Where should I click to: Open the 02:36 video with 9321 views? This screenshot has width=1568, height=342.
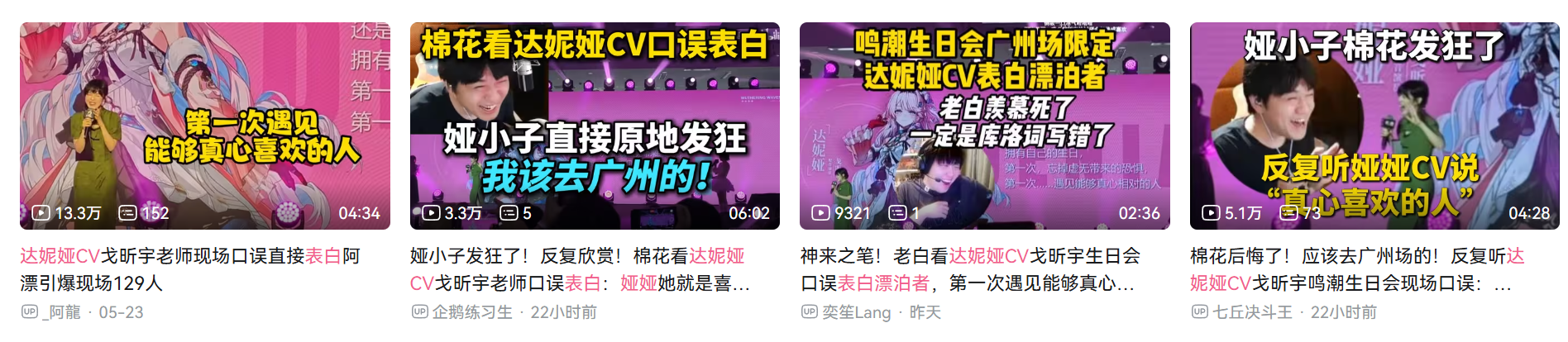(x=985, y=126)
